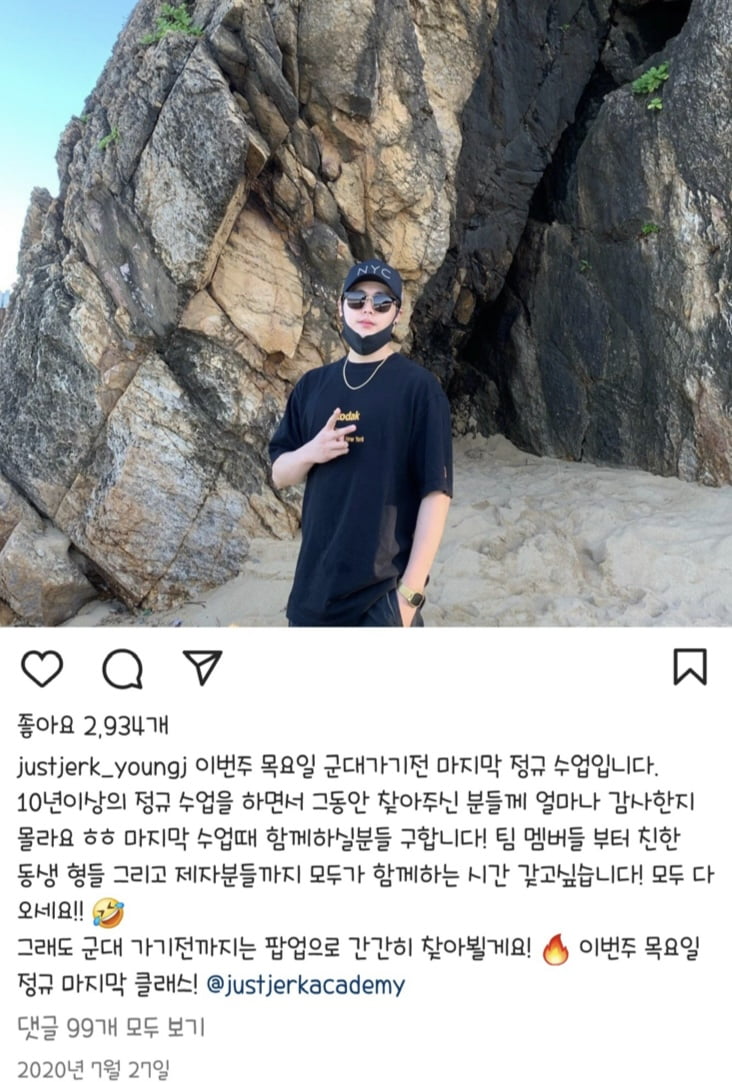View all 99 comments

point(111,1026)
